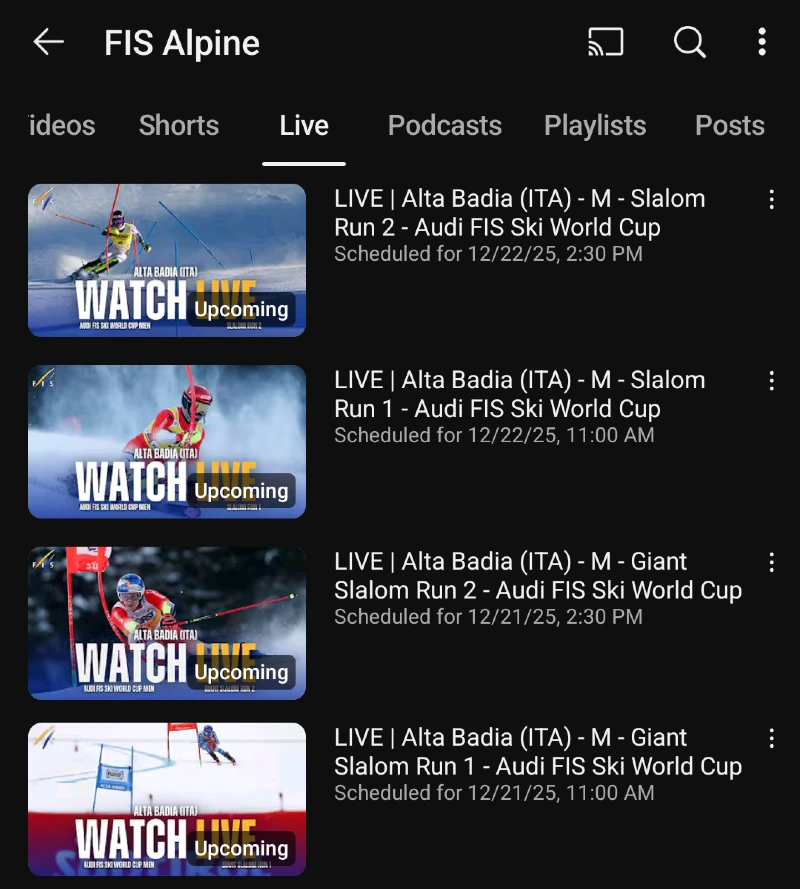Viewport: 800px width, 889px height.
Task: Open the Slalom Run 2 upcoming livestream
Action: coord(520,213)
